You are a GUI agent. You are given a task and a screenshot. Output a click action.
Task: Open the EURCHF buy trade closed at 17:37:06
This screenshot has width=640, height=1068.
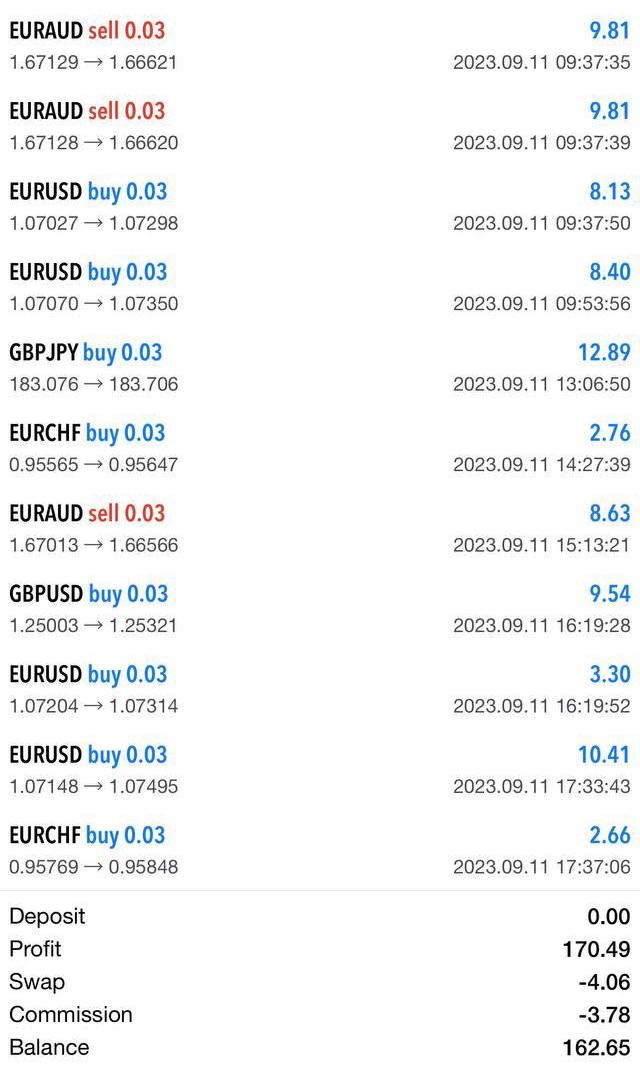[320, 849]
